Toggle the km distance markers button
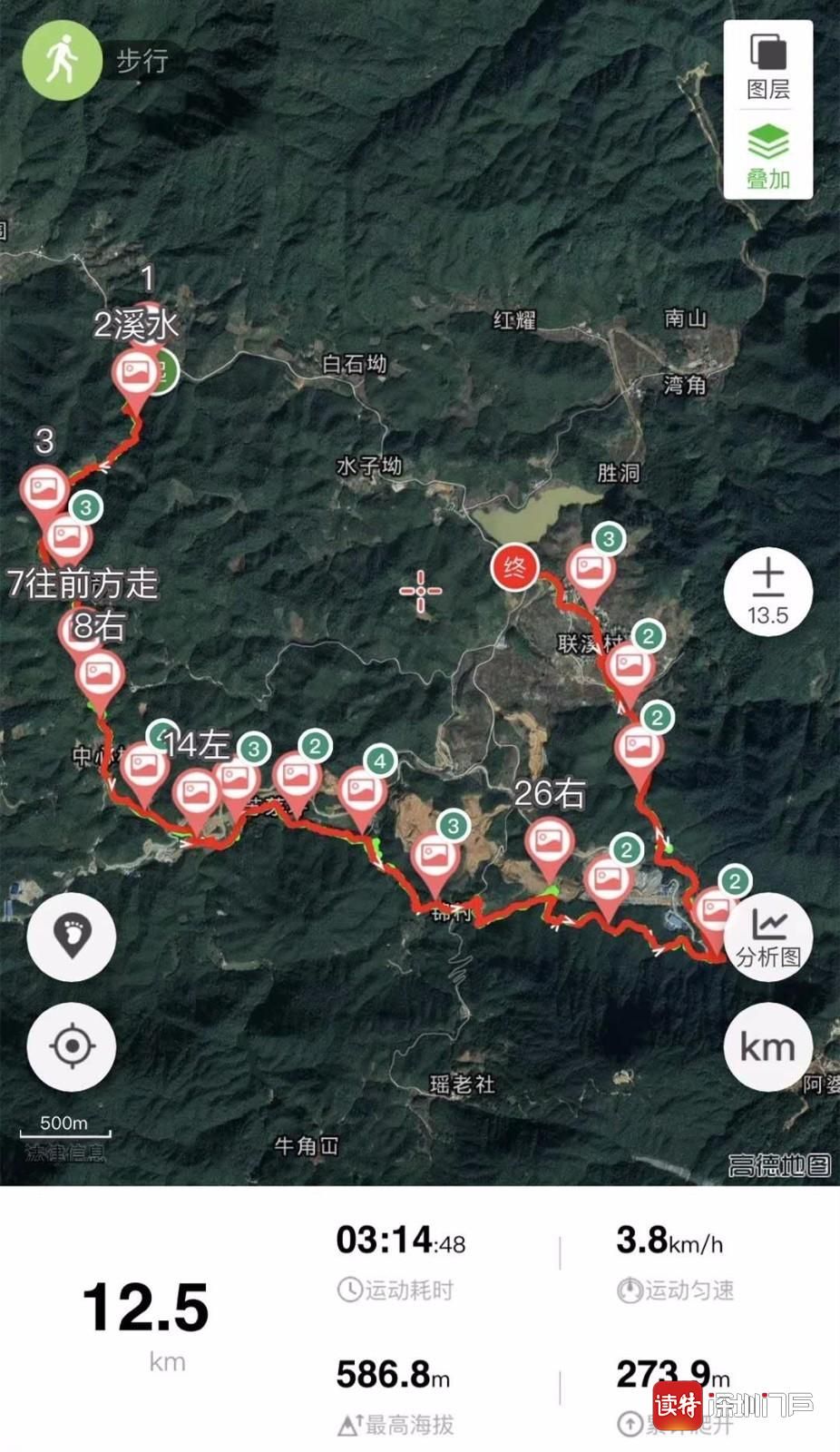This screenshot has height=1452, width=840. pos(767,1046)
